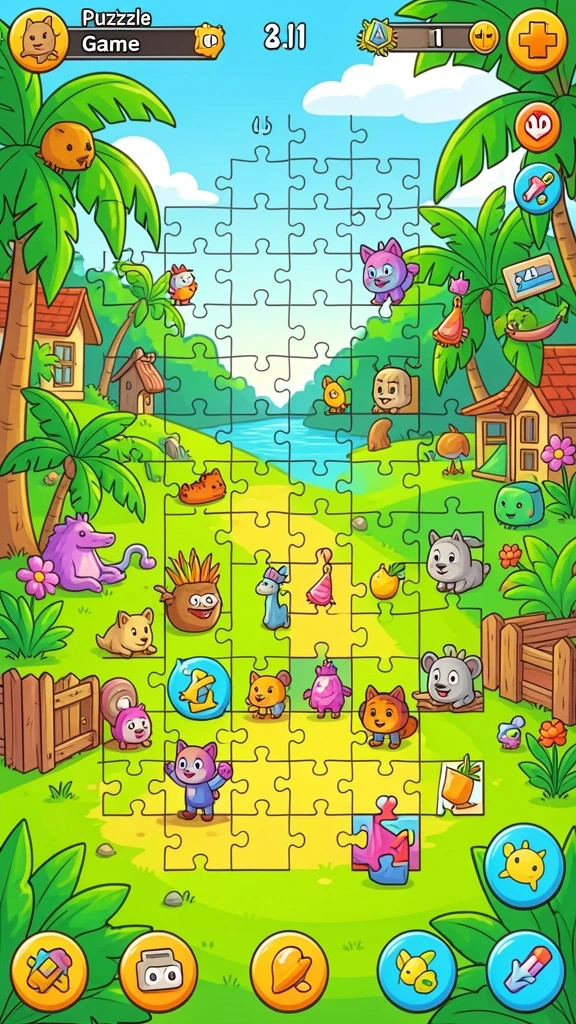Screen dimensions: 576x1024
Task: Tap the orange button with the colorful bandage icon
Action: tap(50, 971)
